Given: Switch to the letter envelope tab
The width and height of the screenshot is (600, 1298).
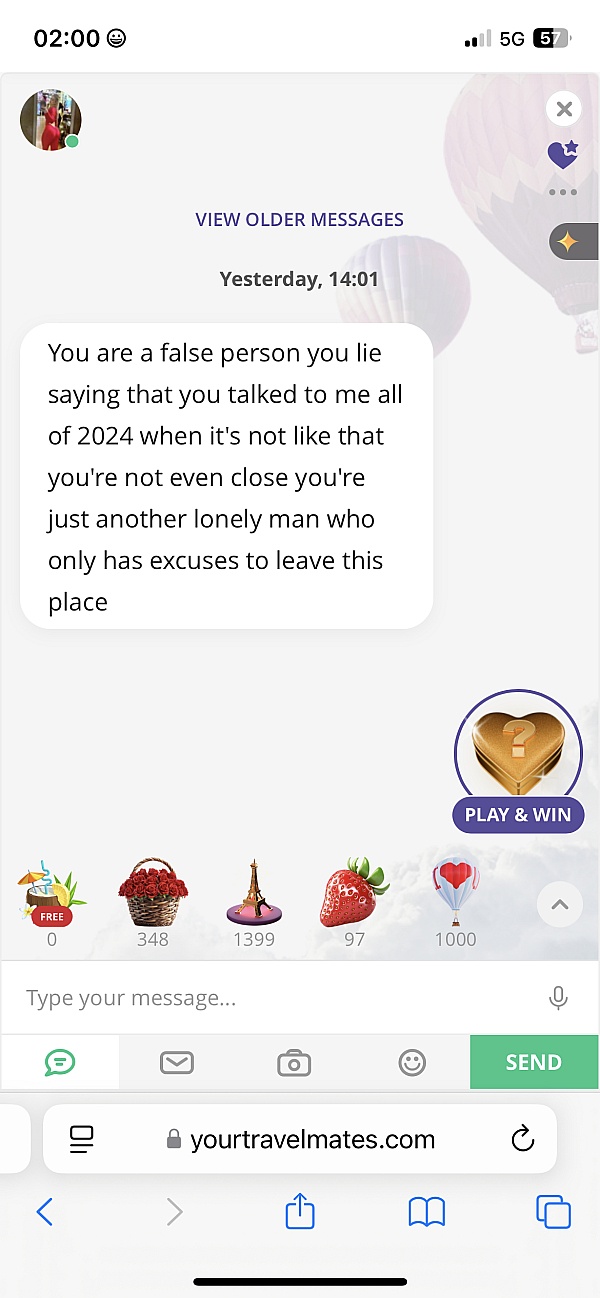Looking at the screenshot, I should click(x=177, y=1062).
